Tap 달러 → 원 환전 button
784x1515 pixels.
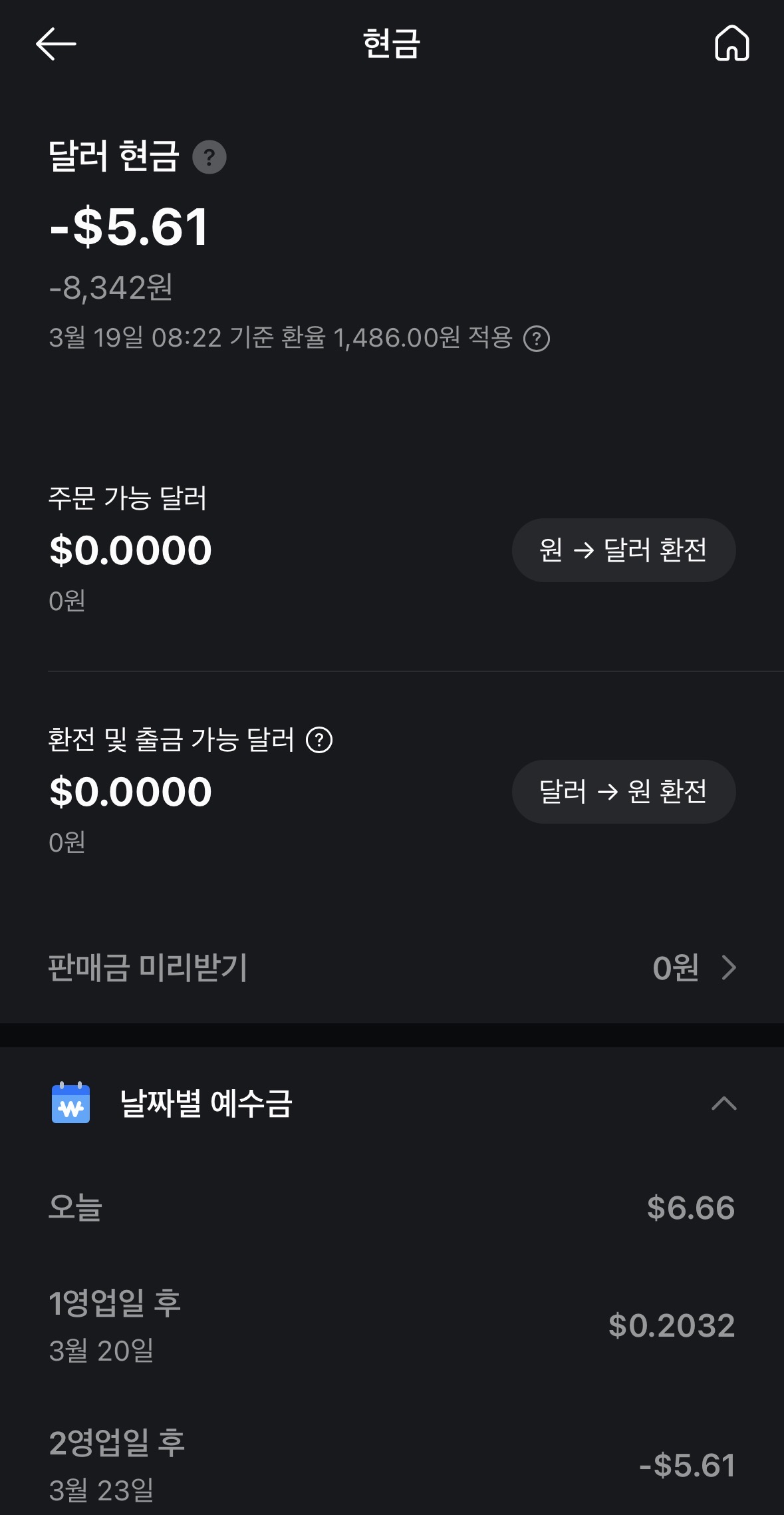(623, 792)
